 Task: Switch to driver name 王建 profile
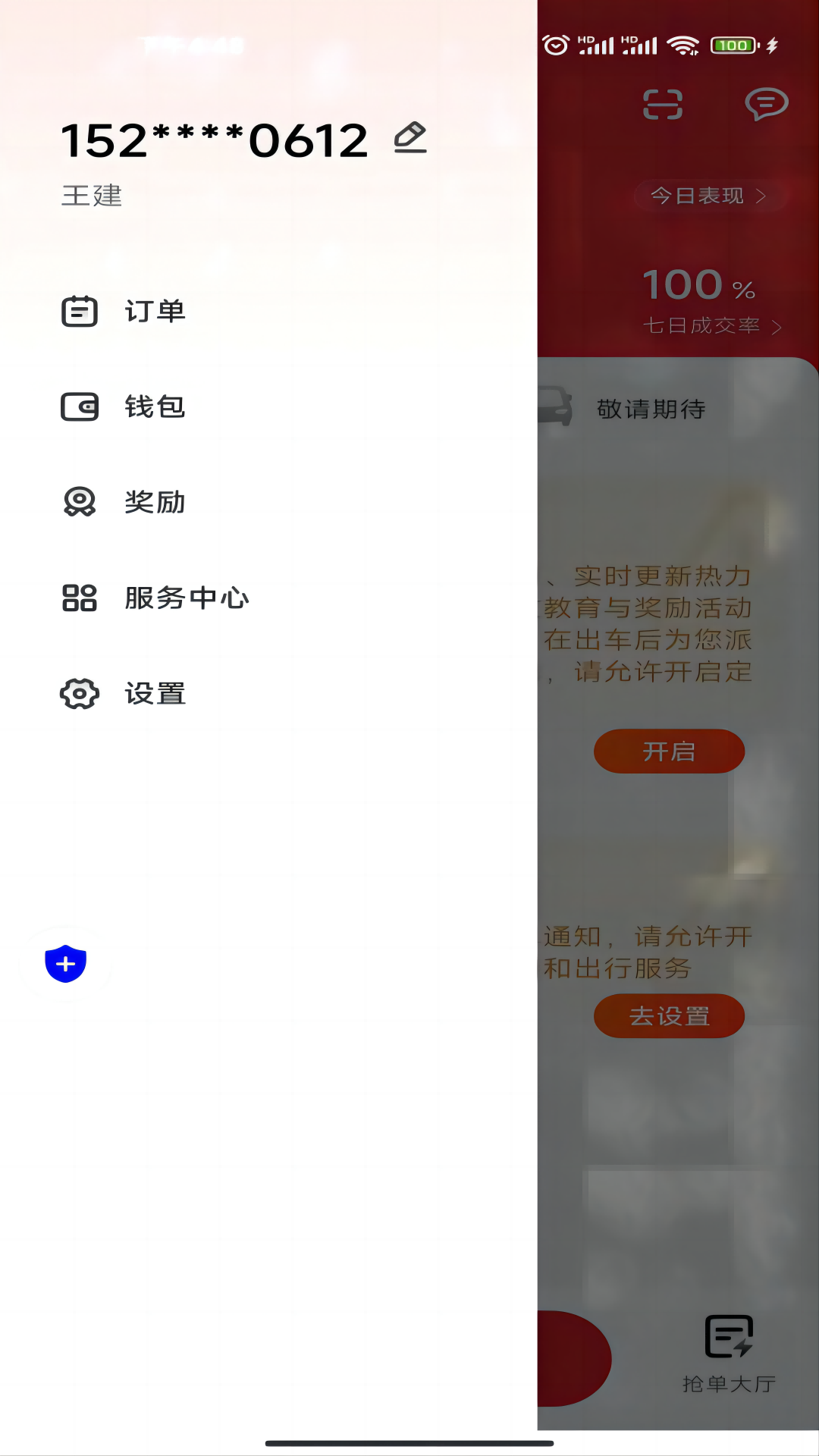(x=93, y=196)
